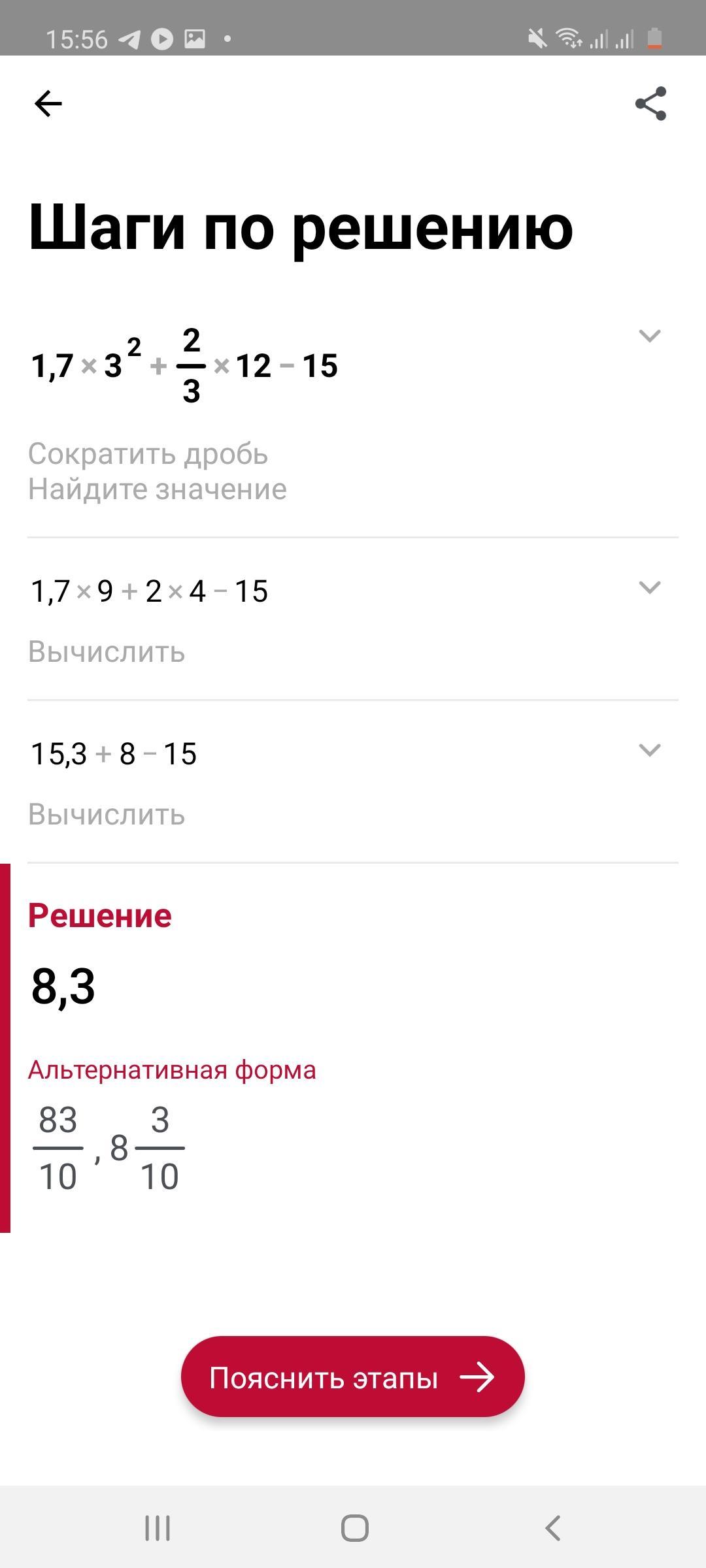The image size is (706, 1568).
Task: Go back using the top arrow
Action: point(48,103)
